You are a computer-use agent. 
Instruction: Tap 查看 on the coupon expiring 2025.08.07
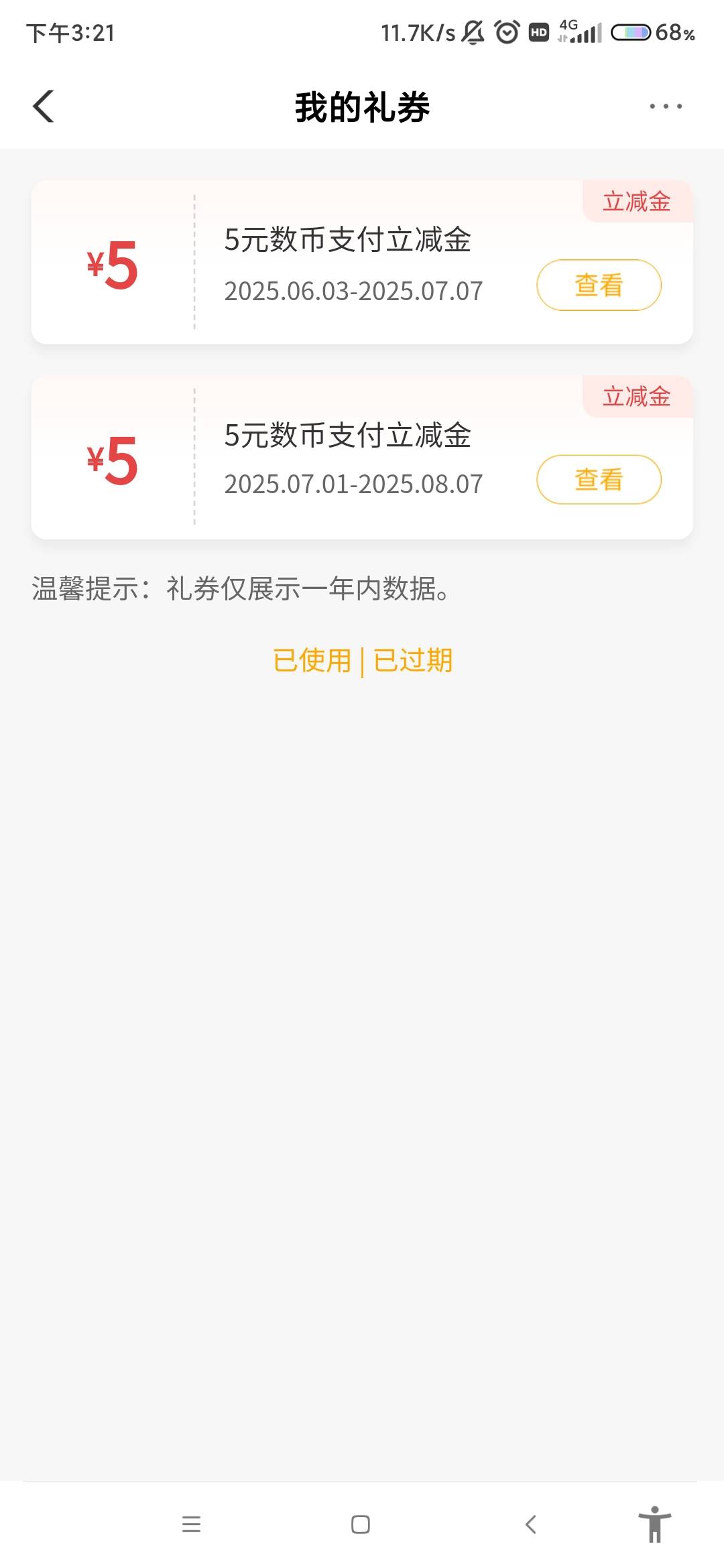(599, 480)
